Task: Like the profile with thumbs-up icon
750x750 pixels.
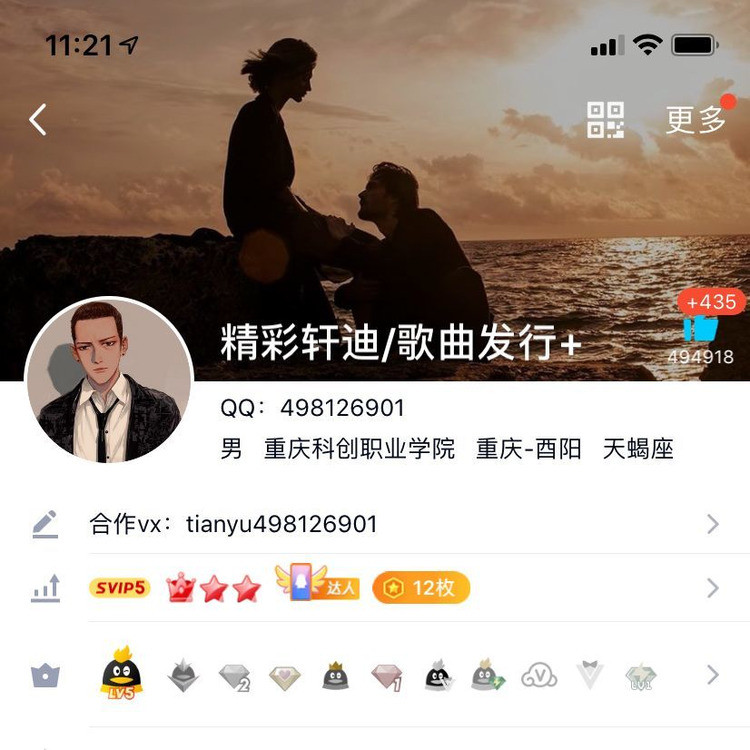Action: (x=702, y=328)
